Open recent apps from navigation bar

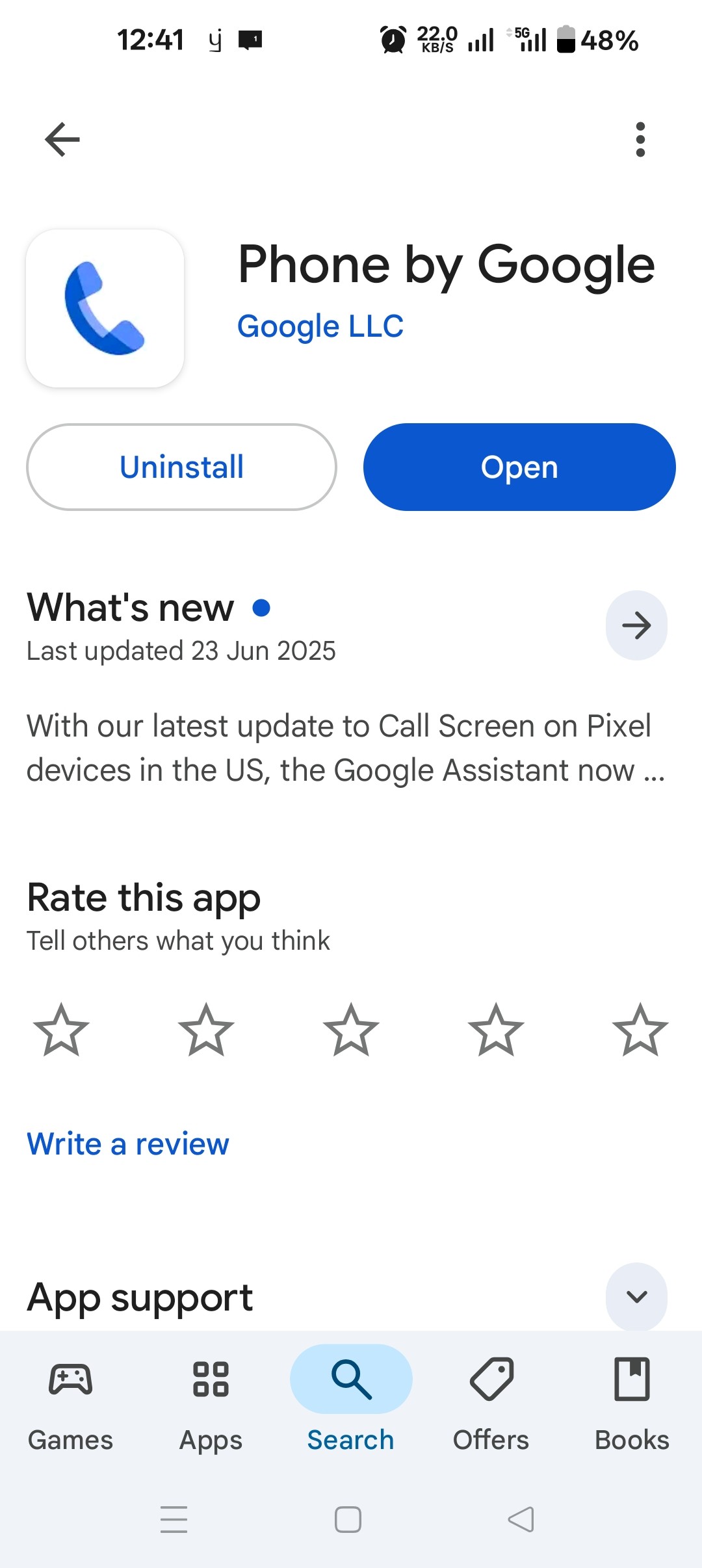coord(174,1520)
